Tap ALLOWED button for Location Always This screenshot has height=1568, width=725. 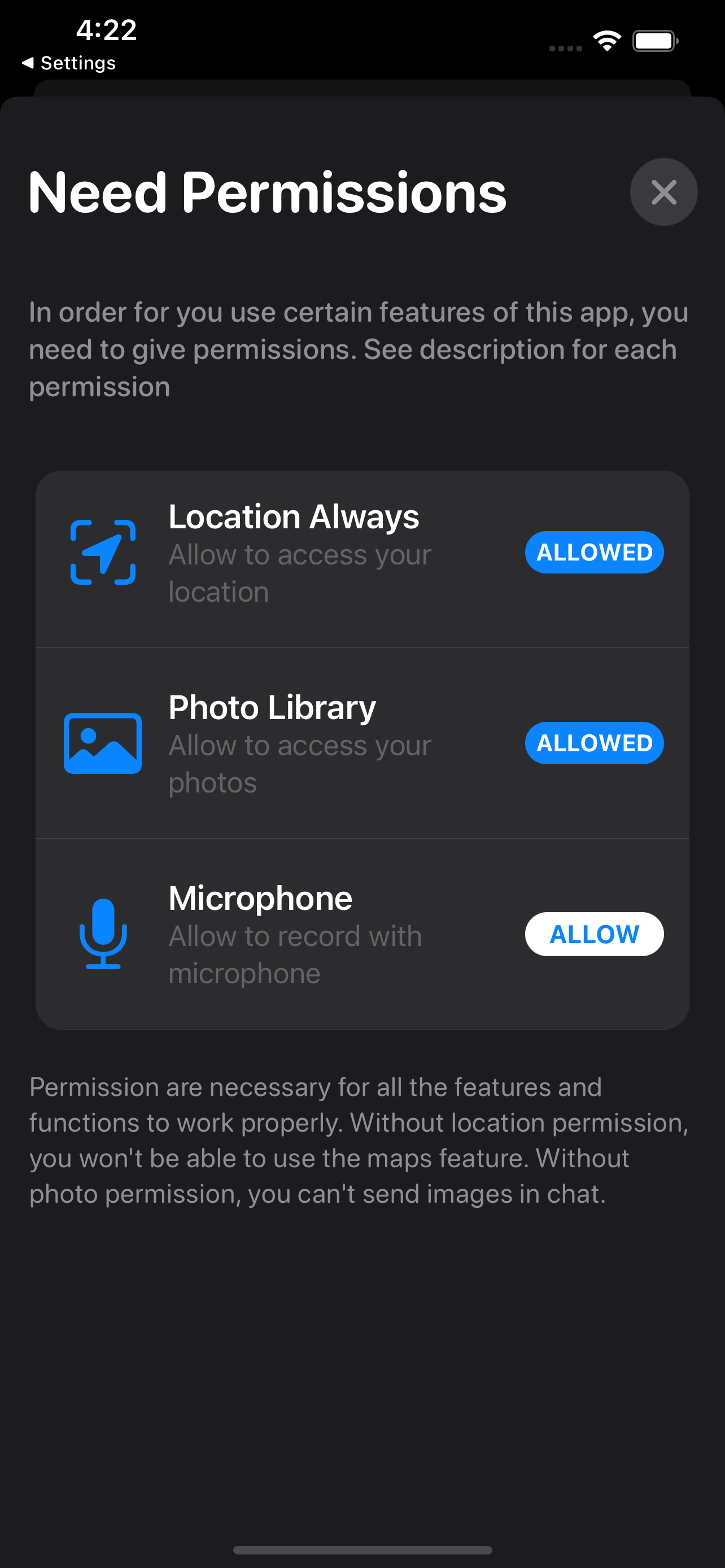[593, 552]
